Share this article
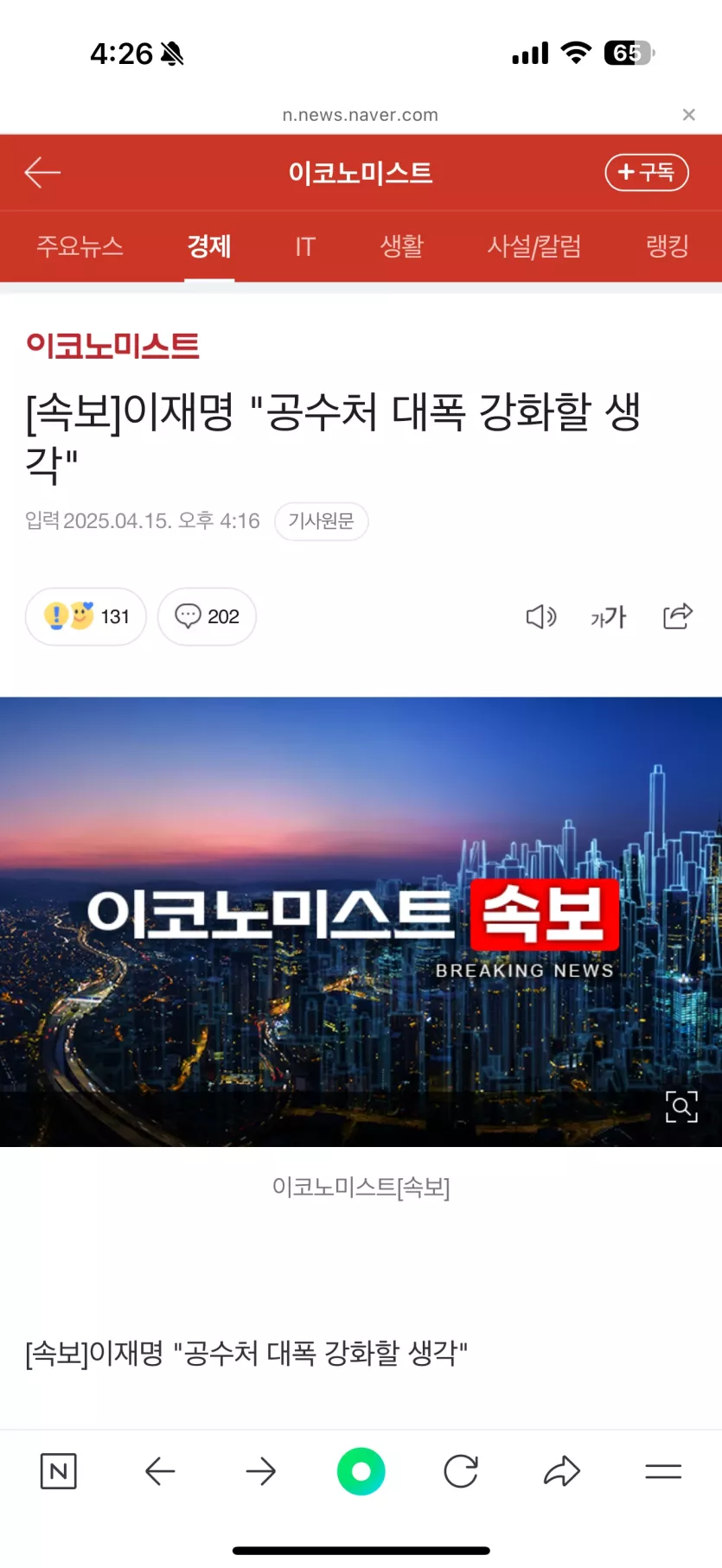The image size is (722, 1568). (x=678, y=616)
